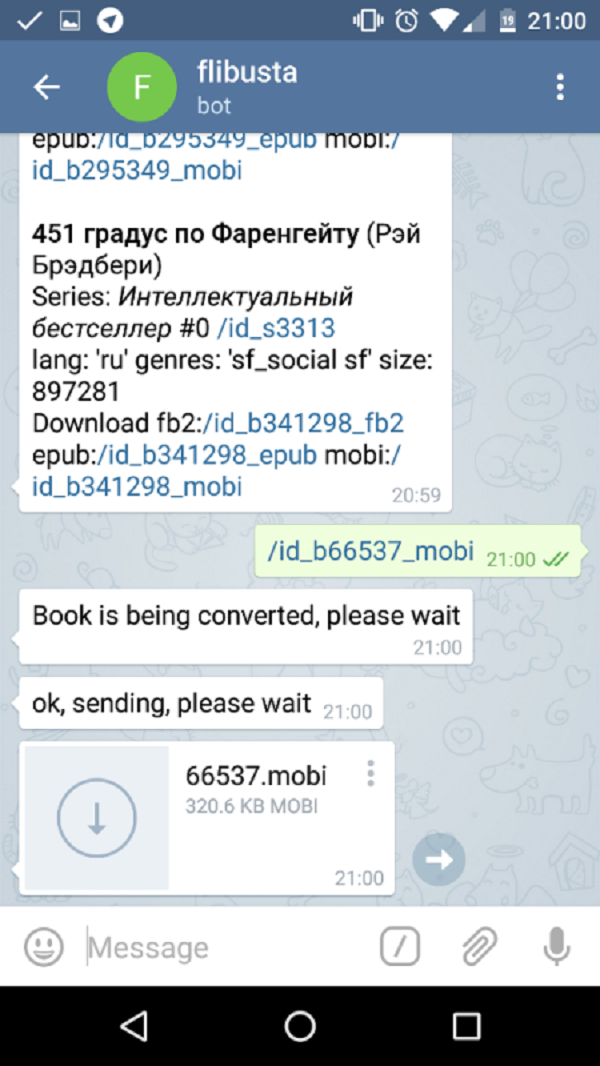Viewport: 600px width, 1066px height.
Task: Forward the 66537.mobi message
Action: click(x=439, y=860)
